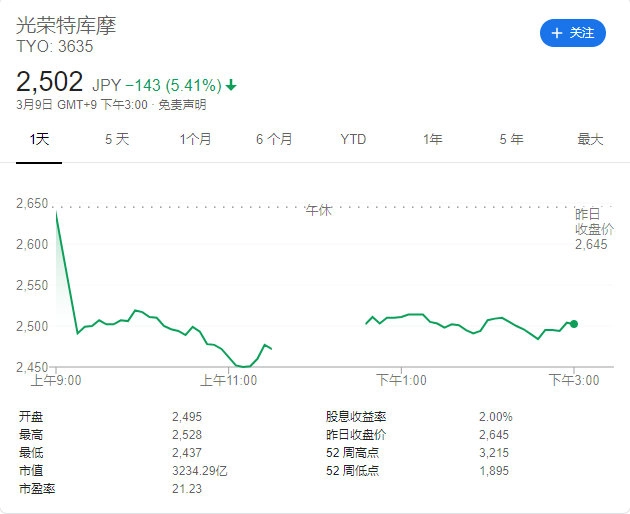View the YTD chart
The height and width of the screenshot is (514, 630).
353,140
